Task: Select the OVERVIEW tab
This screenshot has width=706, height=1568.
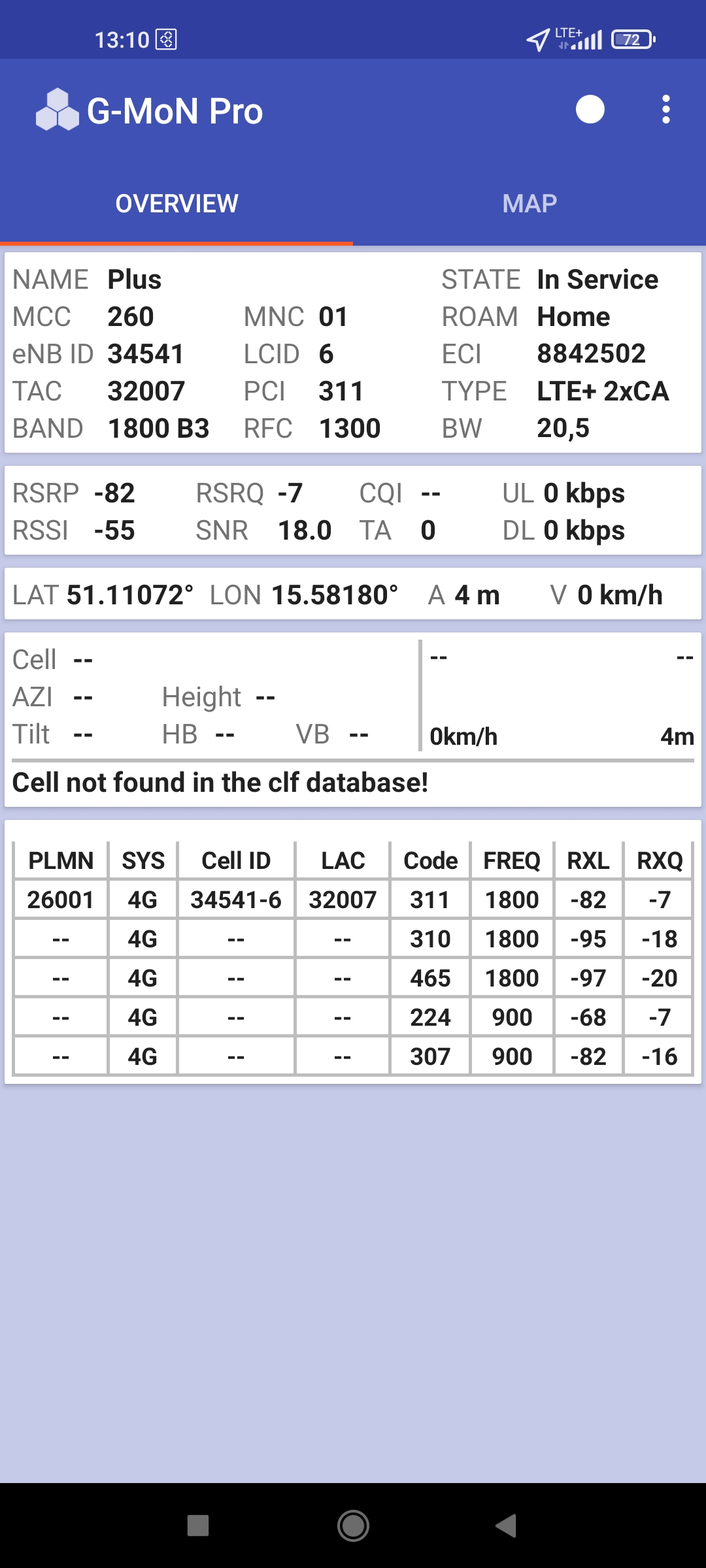Action: [x=176, y=204]
